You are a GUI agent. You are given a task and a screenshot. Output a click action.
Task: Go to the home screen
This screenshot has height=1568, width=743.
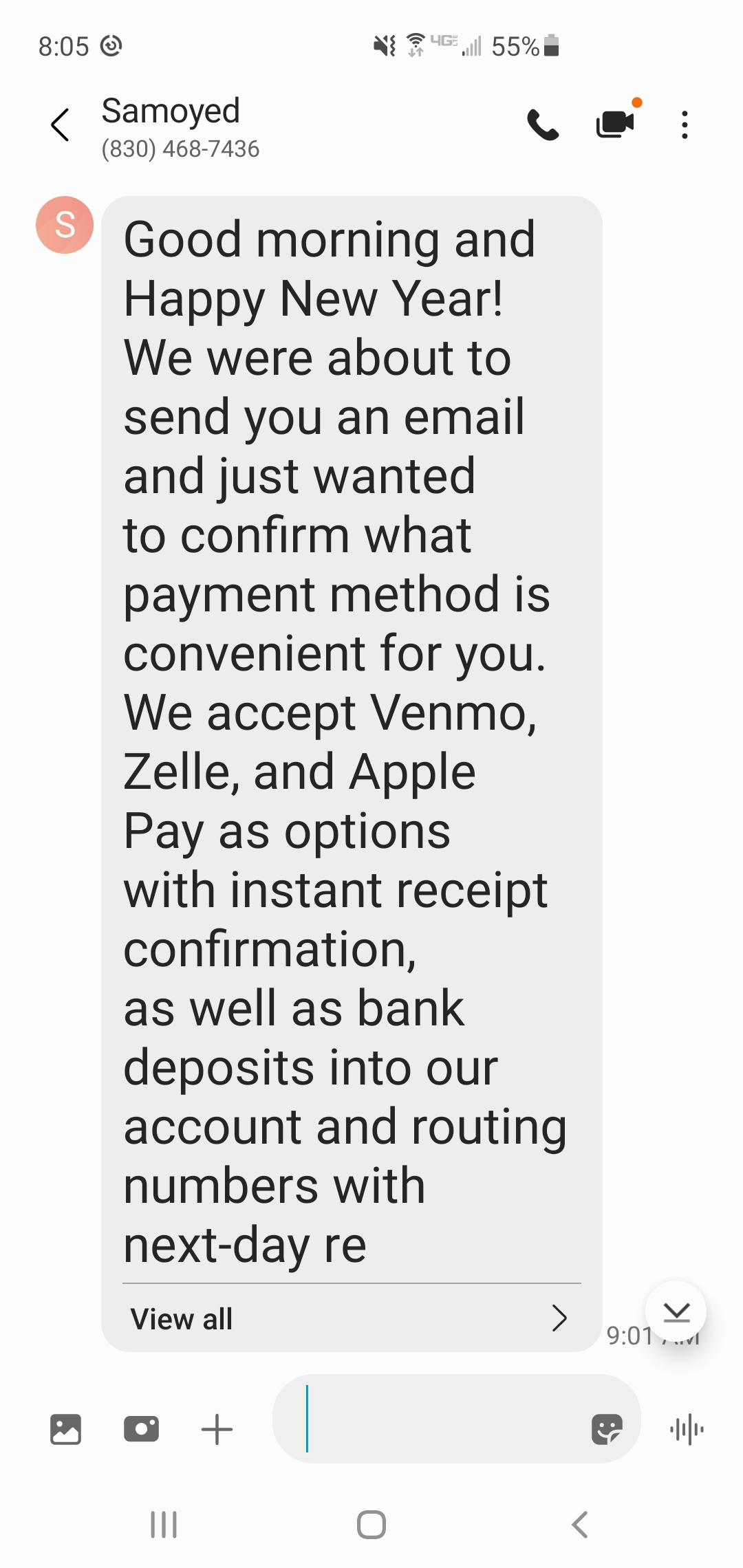coord(371,1525)
